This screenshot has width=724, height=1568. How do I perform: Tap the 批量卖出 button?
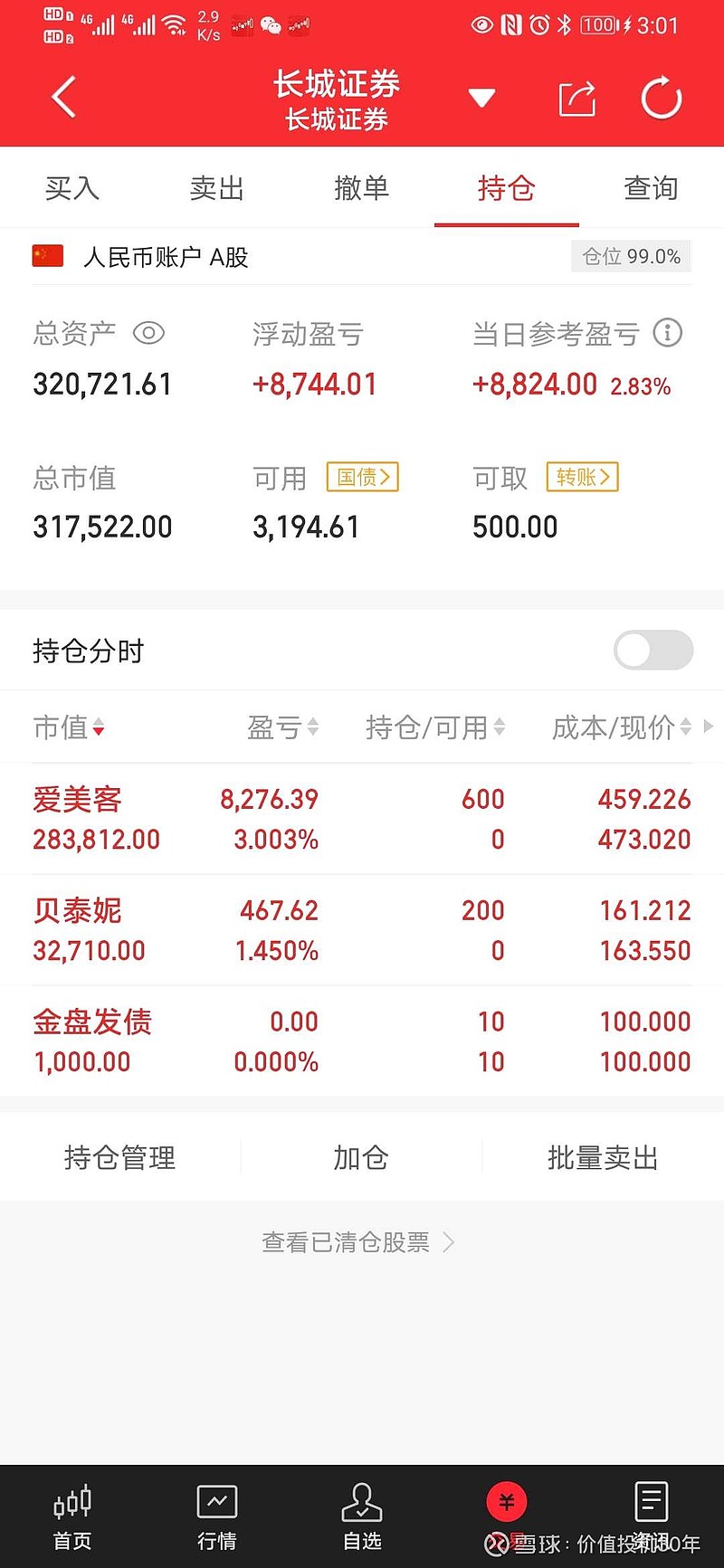coord(603,1157)
